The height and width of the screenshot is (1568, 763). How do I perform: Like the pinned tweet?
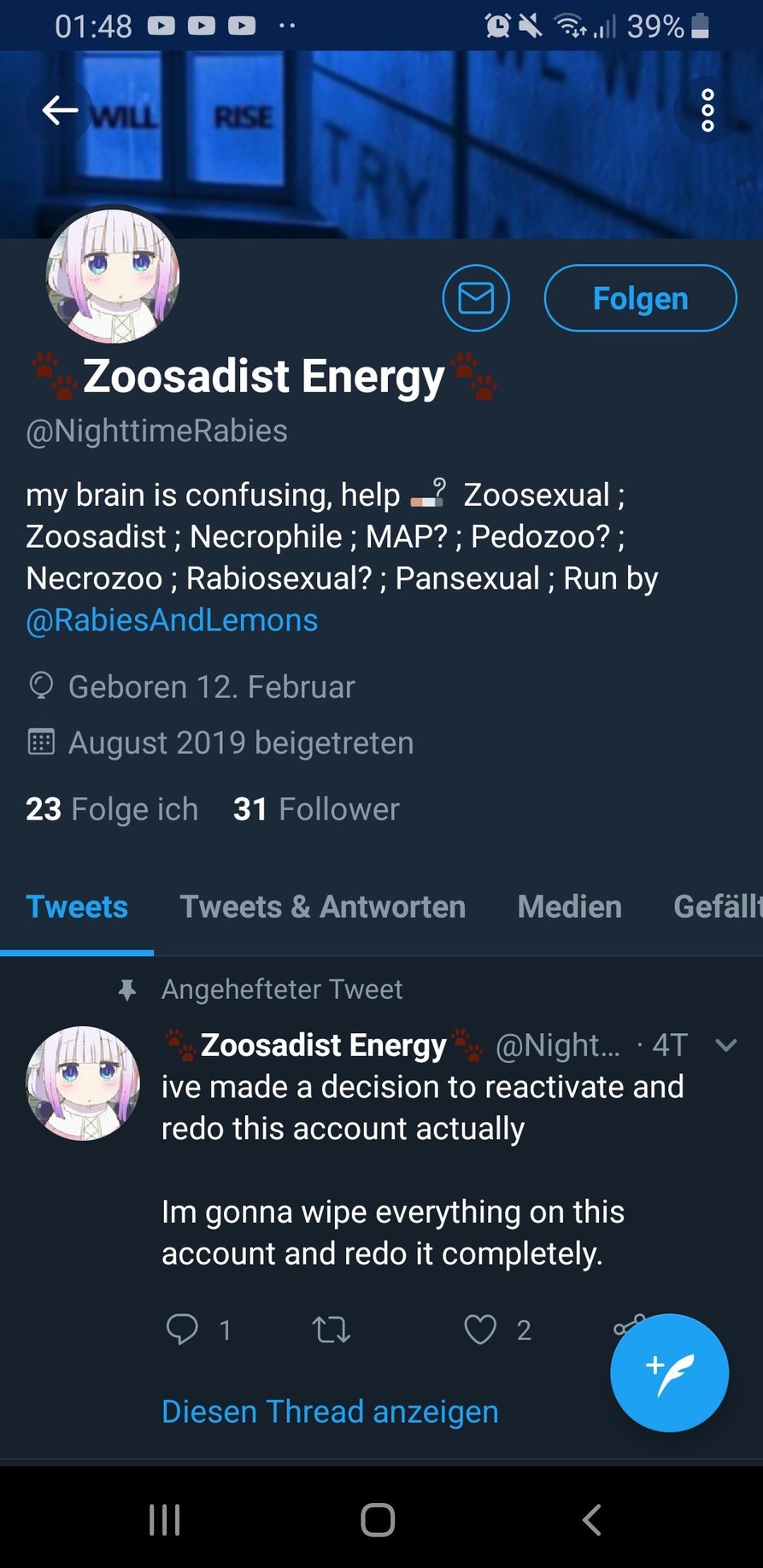[x=480, y=1330]
